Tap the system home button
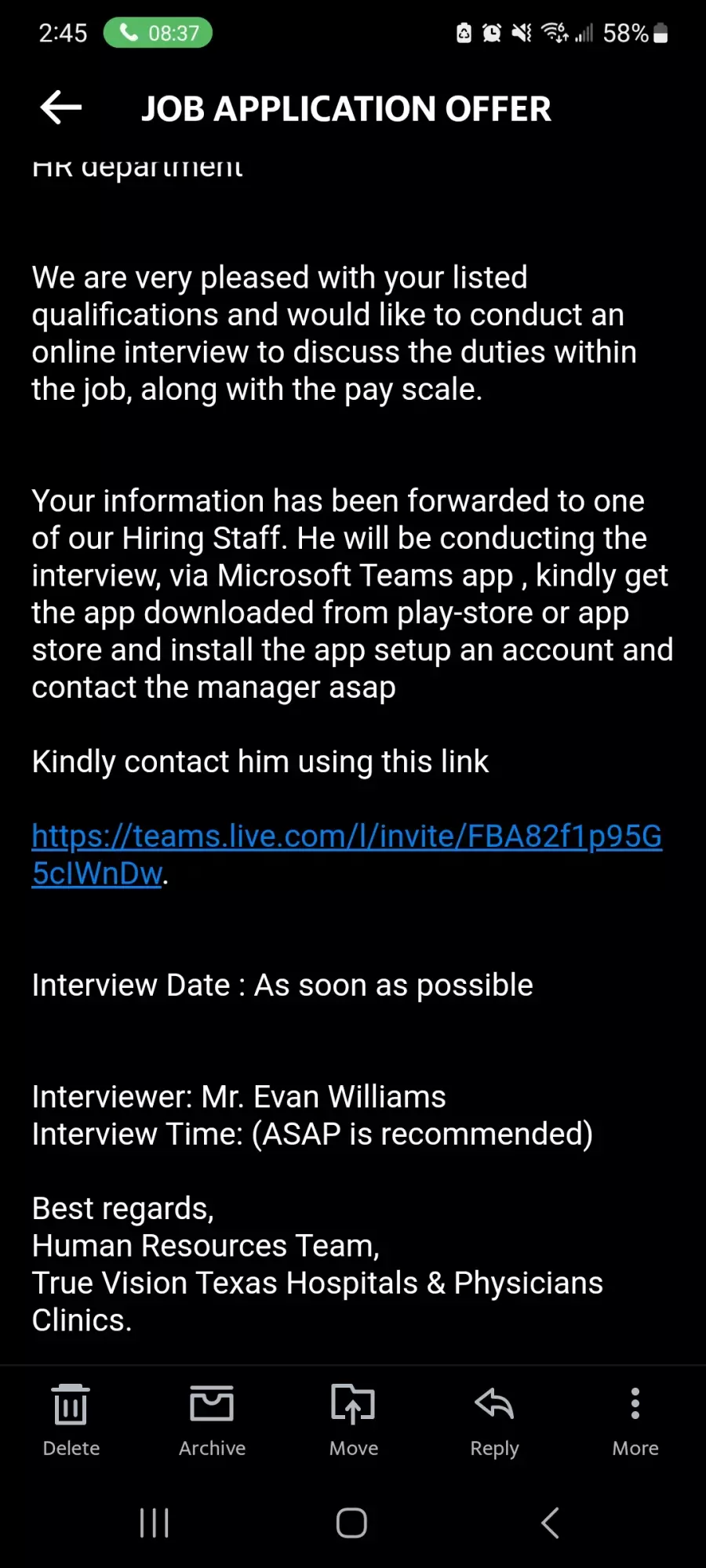The width and height of the screenshot is (706, 1568). pyautogui.click(x=351, y=1523)
